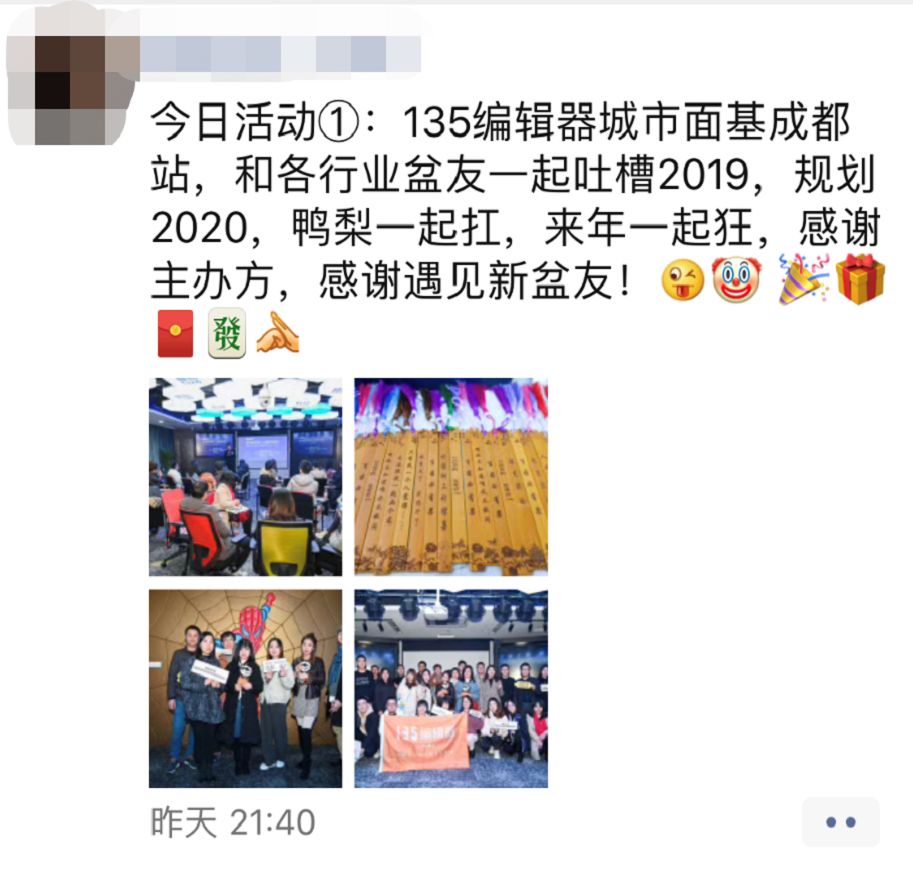
Task: Open the like and comment two-dot button
Action: pyautogui.click(x=840, y=822)
